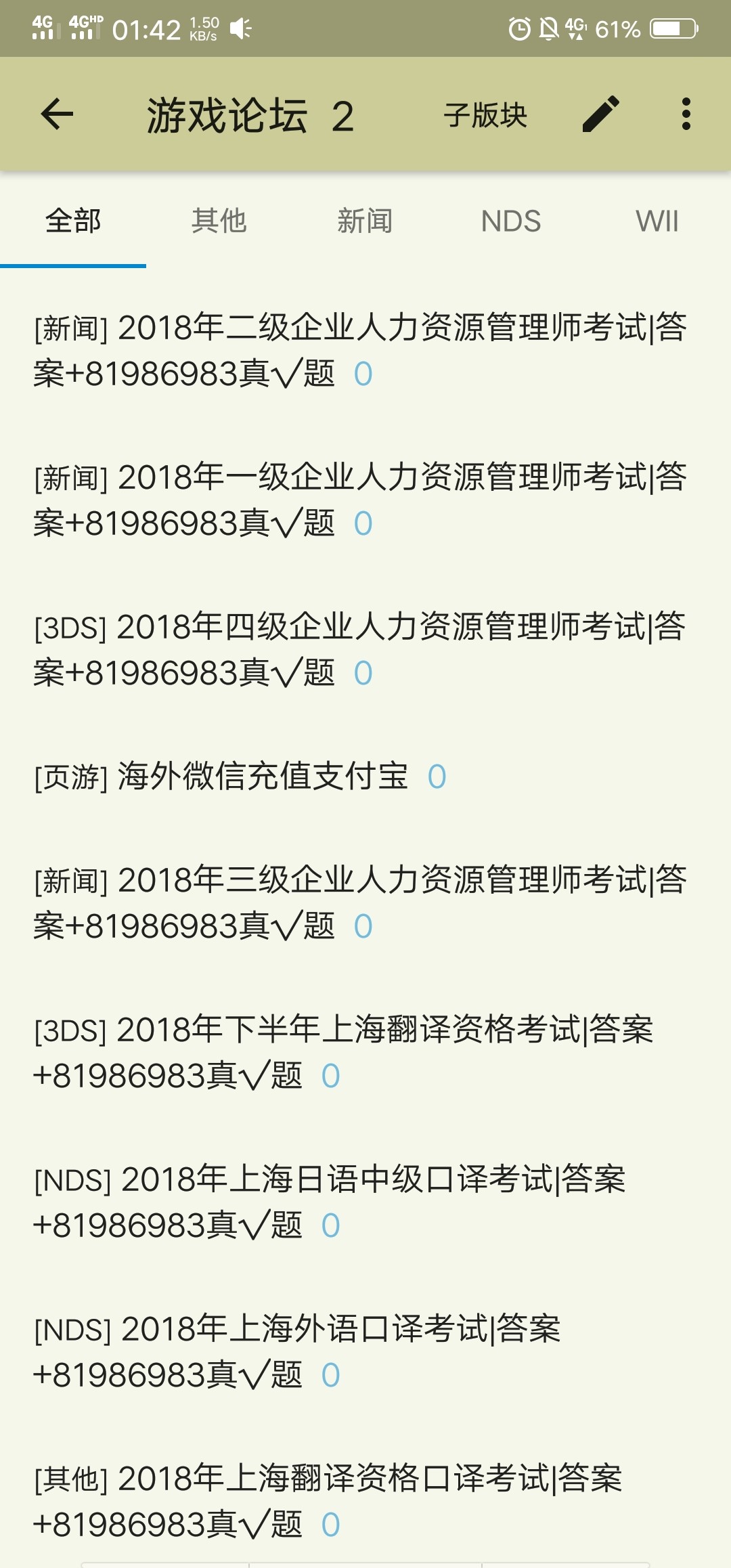731x1568 pixels.
Task: Open the 海外微信充值支付宝 thread
Action: (x=264, y=777)
